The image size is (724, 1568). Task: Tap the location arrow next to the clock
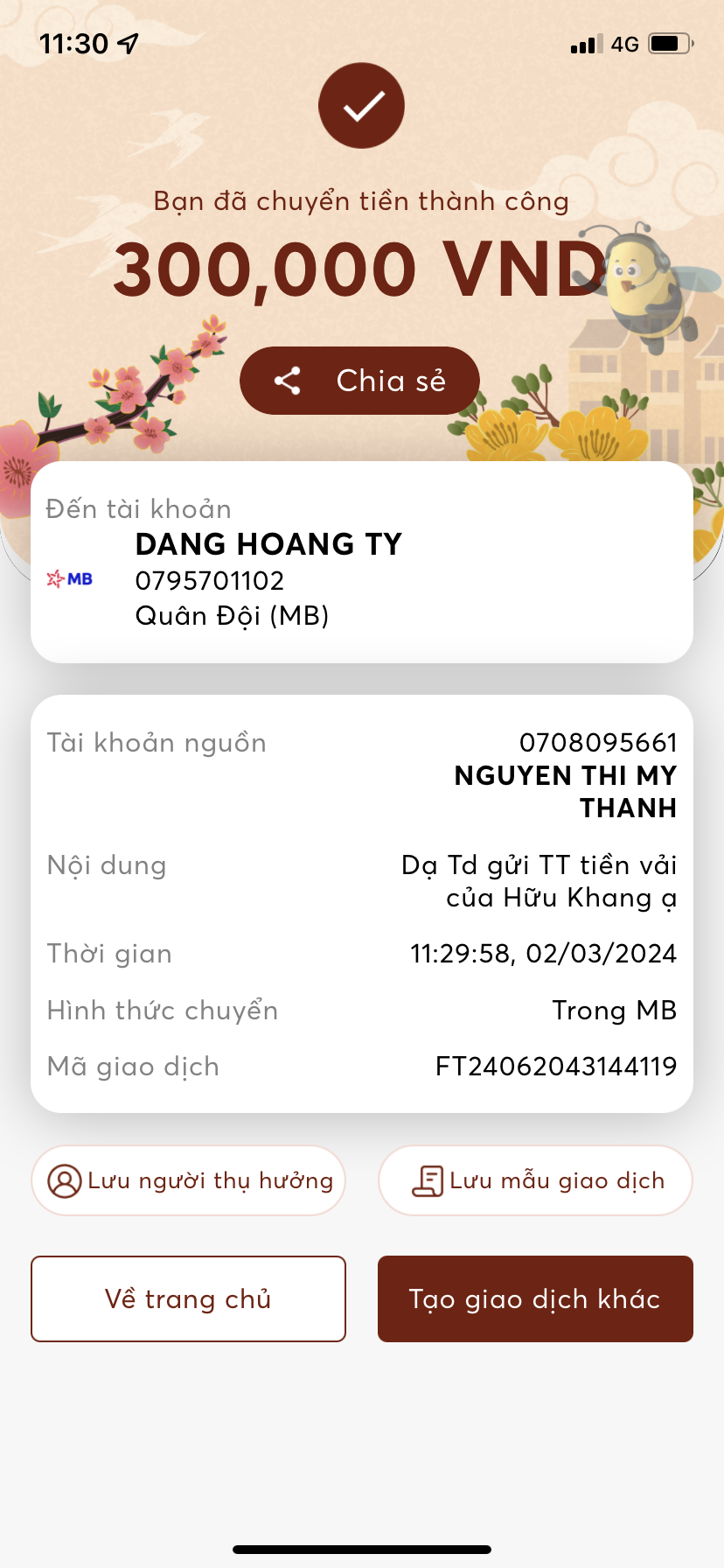pyautogui.click(x=126, y=40)
